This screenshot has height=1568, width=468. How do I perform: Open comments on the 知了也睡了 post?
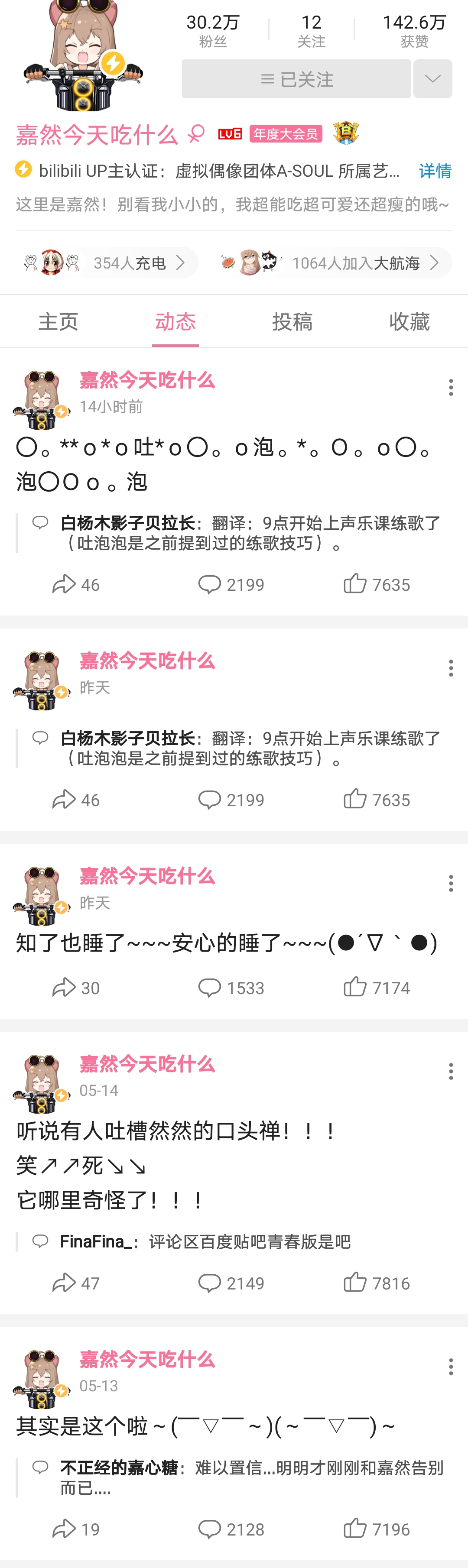point(231,987)
